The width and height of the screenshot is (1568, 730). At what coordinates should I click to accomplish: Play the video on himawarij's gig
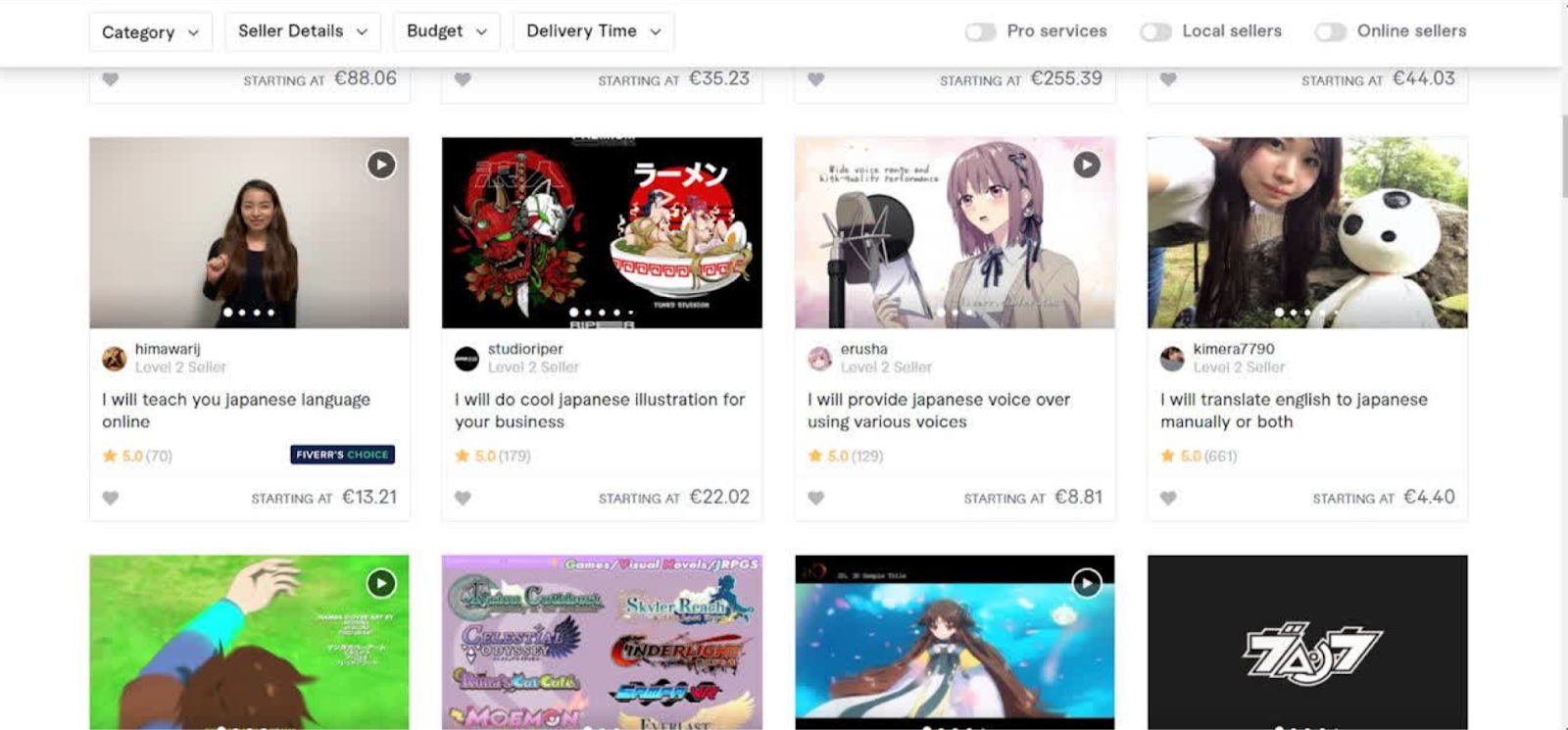(x=381, y=165)
